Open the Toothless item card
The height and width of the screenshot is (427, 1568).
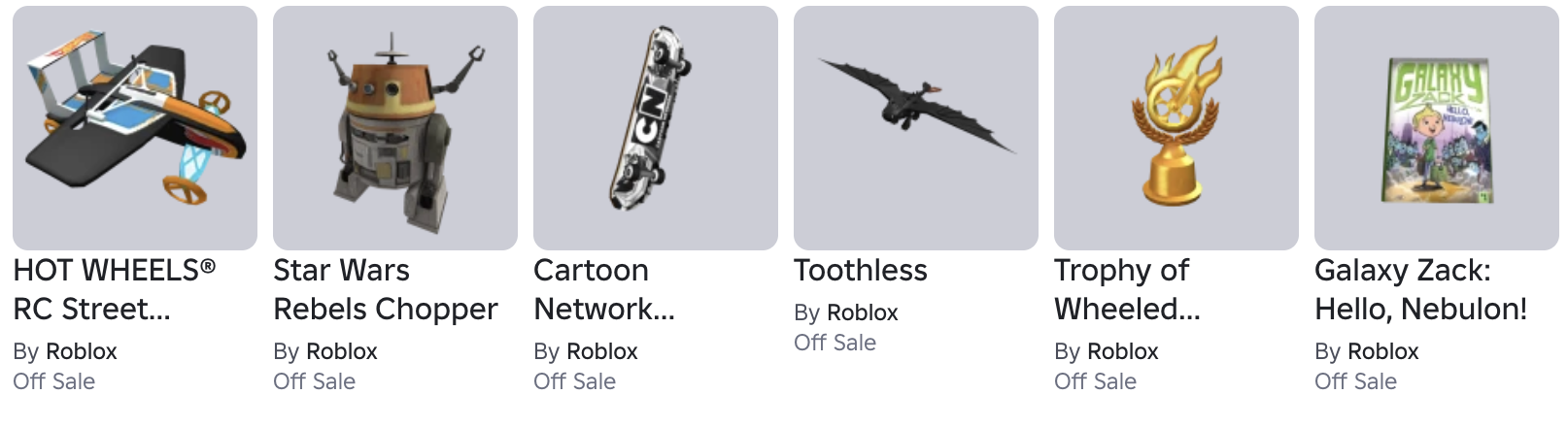[916, 128]
